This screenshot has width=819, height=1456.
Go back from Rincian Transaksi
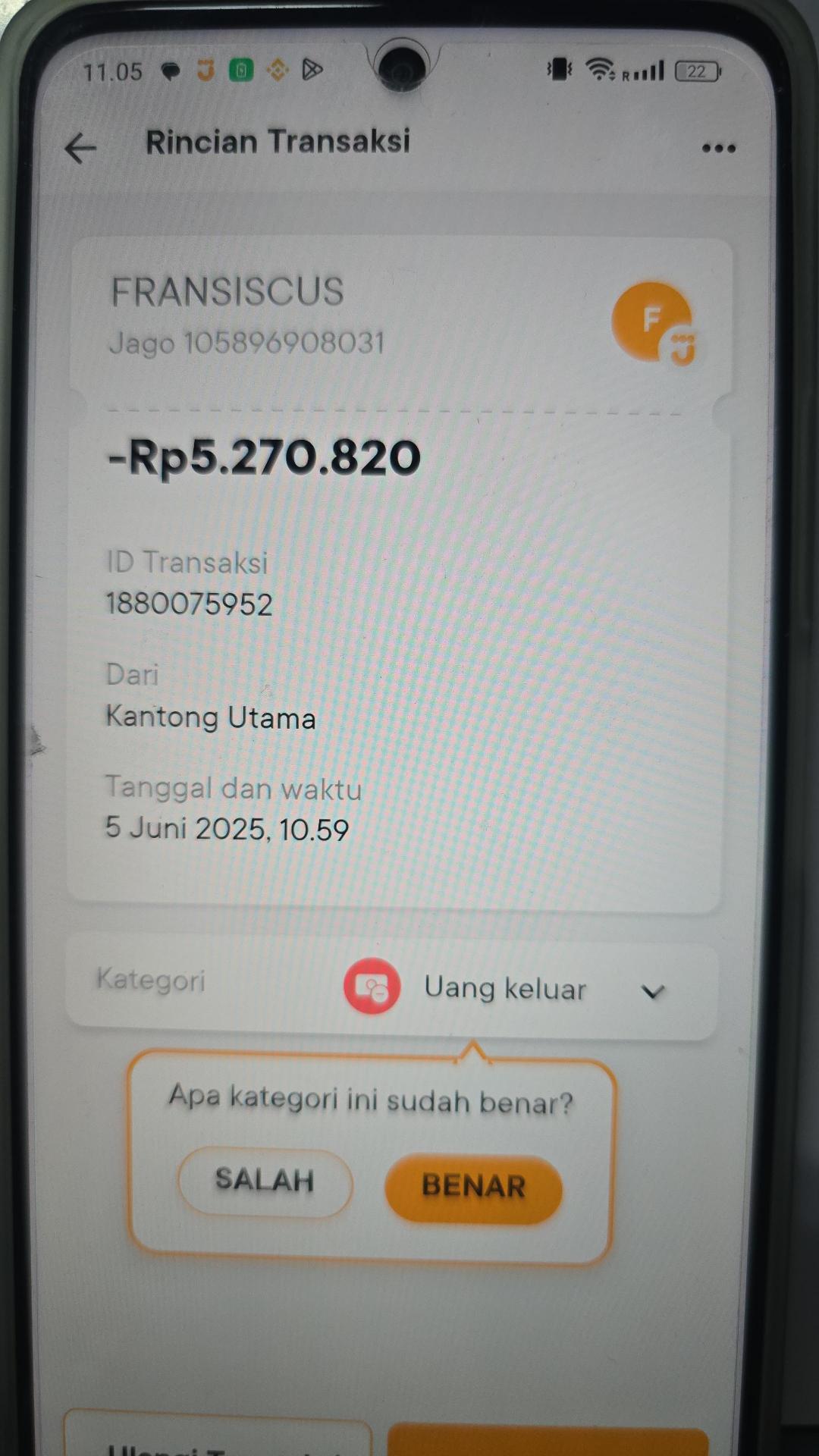tap(80, 148)
